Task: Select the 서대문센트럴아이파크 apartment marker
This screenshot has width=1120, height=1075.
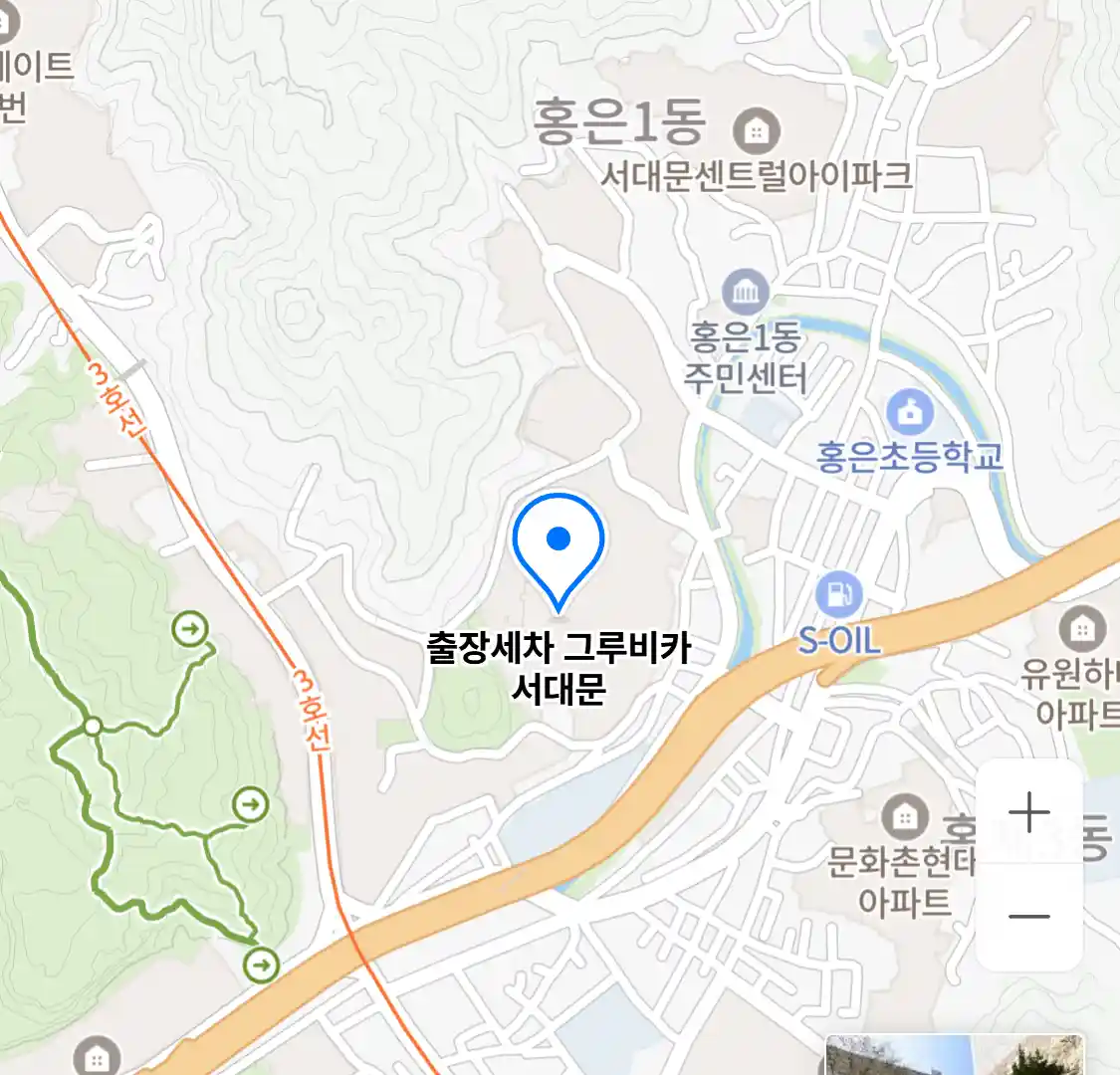Action: (x=757, y=130)
